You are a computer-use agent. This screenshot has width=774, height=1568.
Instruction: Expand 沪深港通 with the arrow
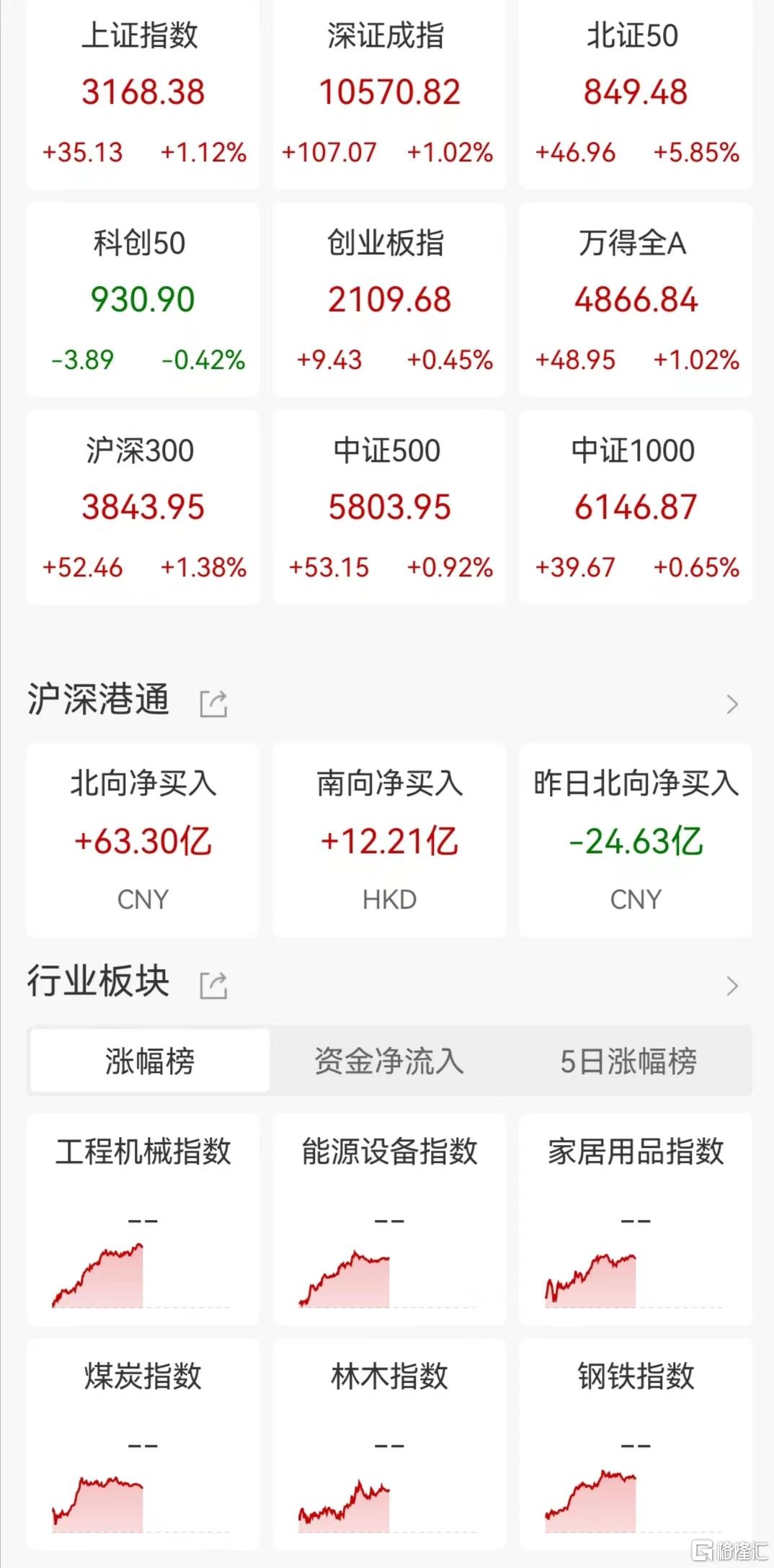pos(732,703)
